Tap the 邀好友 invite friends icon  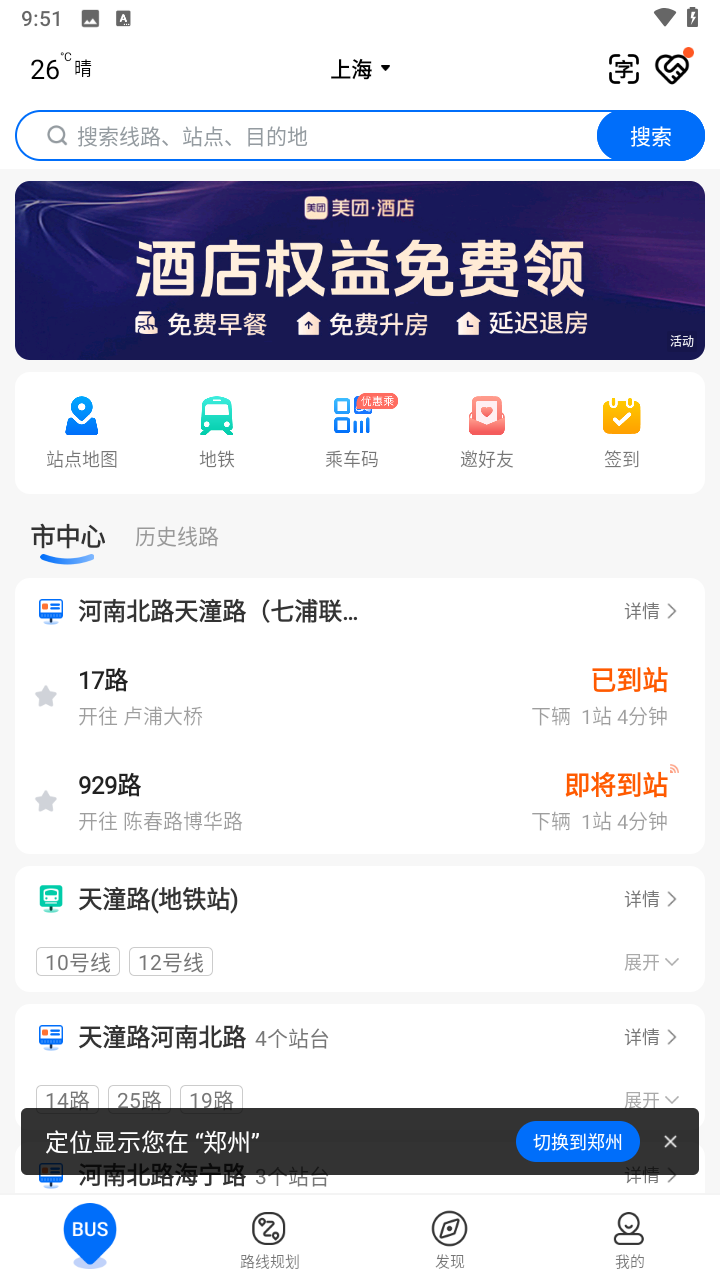(x=486, y=430)
